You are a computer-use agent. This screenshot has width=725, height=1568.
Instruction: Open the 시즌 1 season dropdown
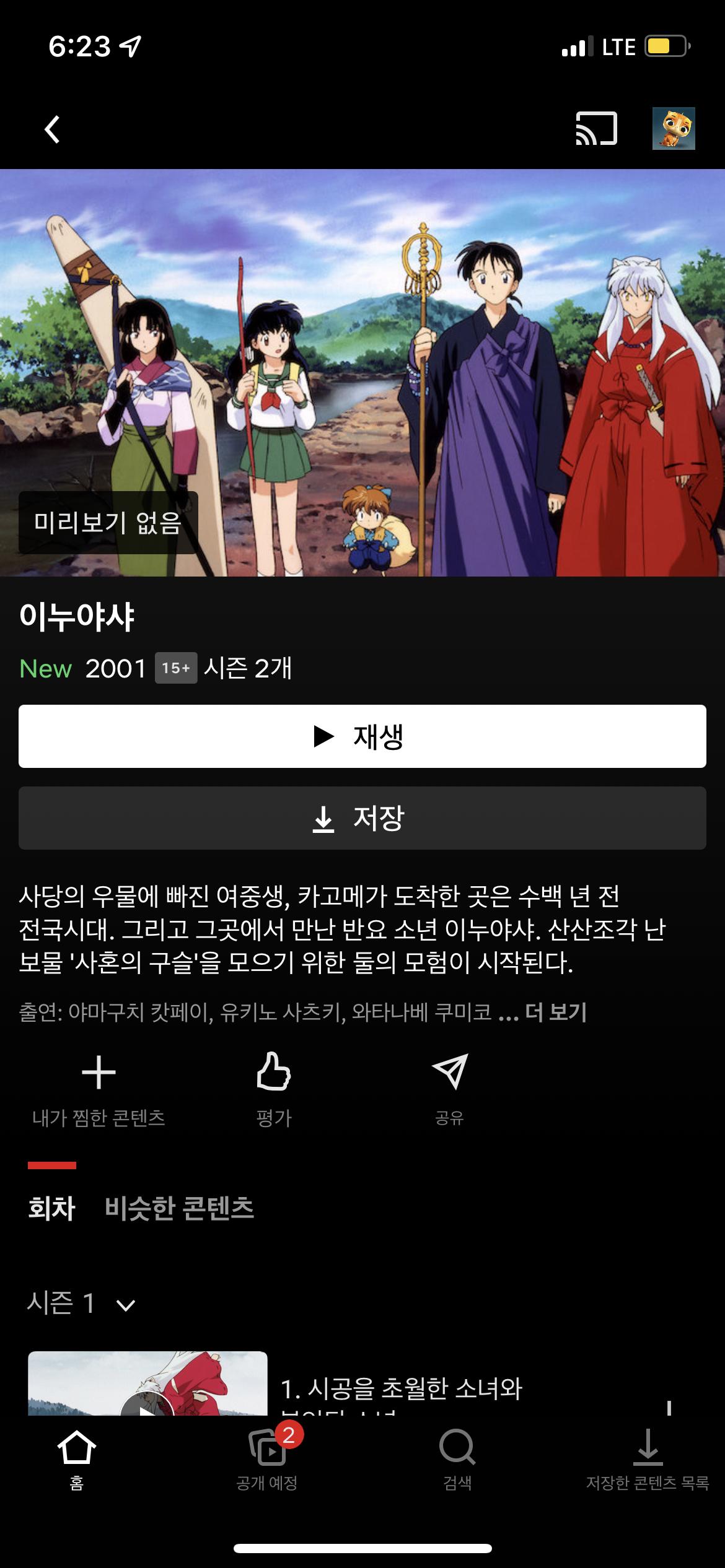click(x=81, y=1303)
